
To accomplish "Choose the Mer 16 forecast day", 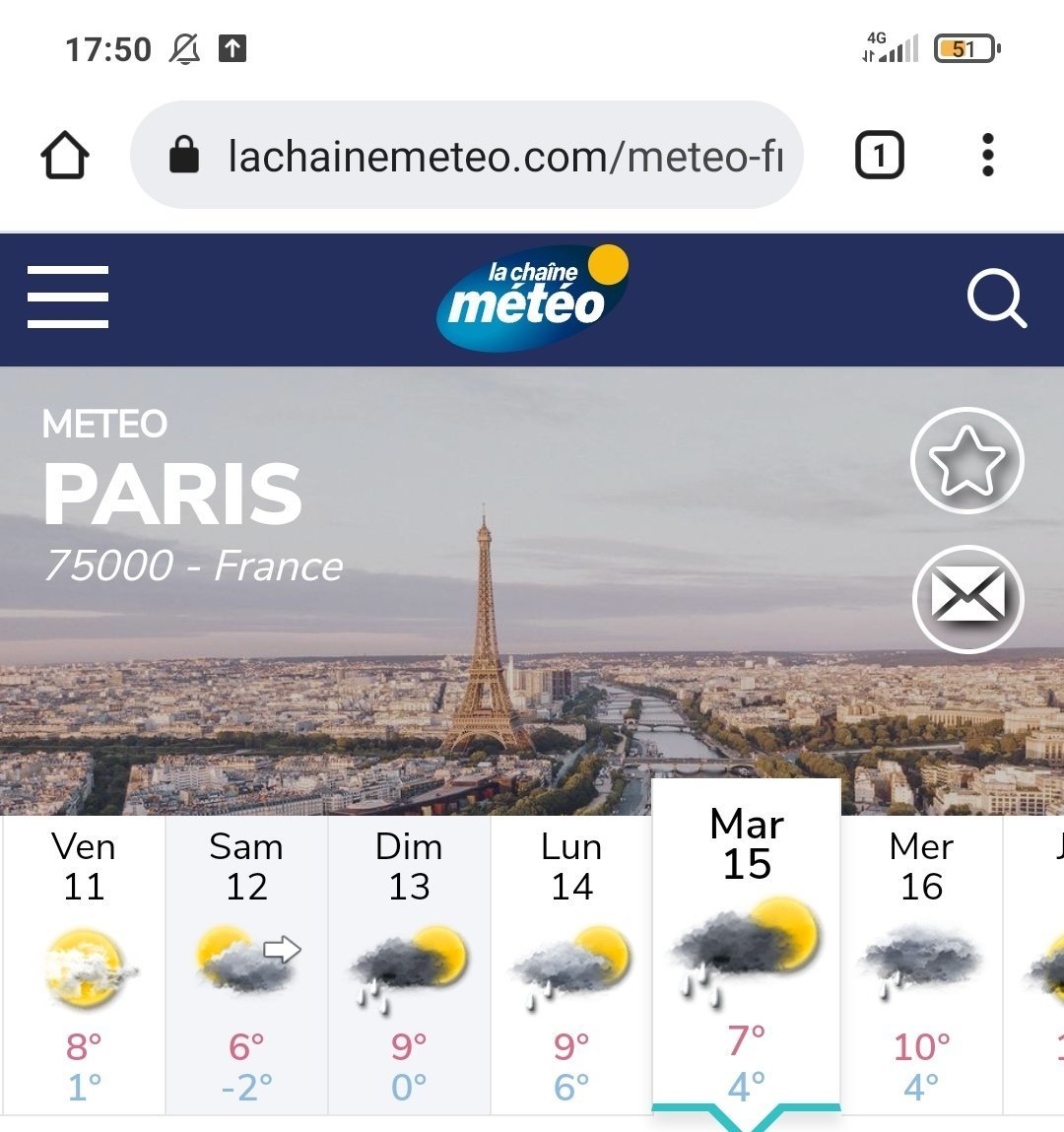I will [x=921, y=966].
